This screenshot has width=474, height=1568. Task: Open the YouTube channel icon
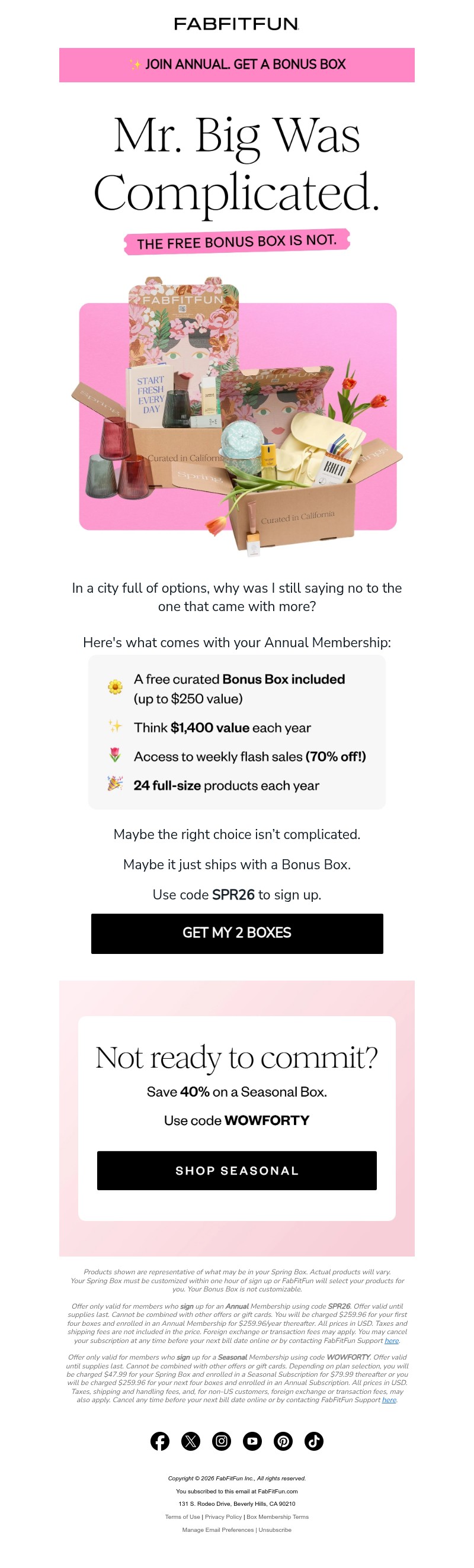(x=252, y=1441)
